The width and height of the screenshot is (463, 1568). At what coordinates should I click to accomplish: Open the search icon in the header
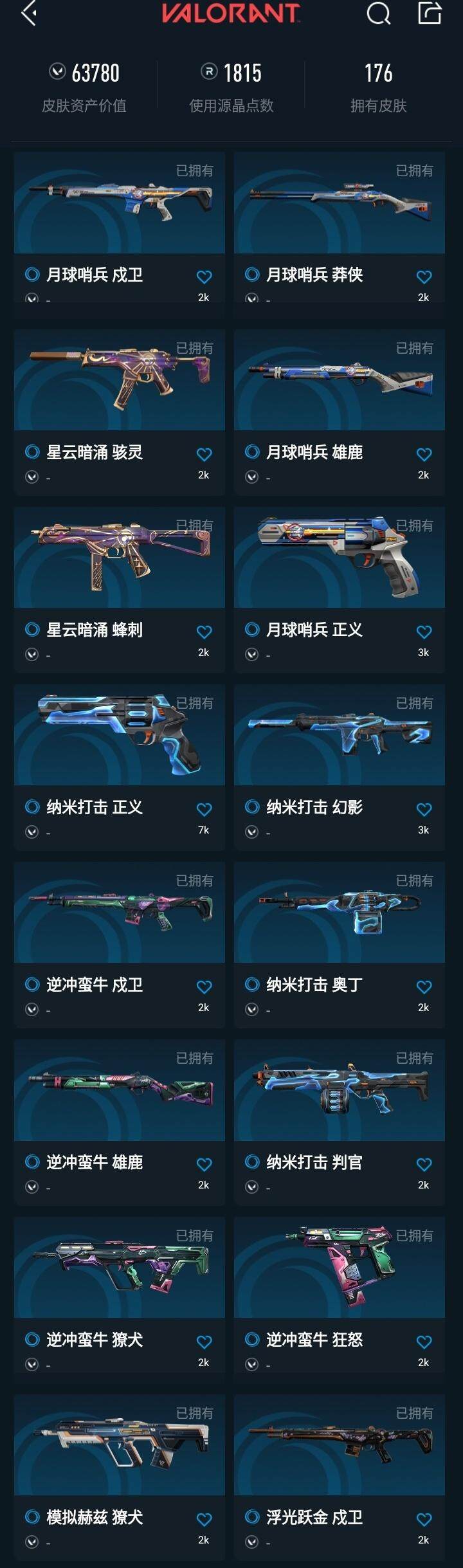pyautogui.click(x=378, y=13)
